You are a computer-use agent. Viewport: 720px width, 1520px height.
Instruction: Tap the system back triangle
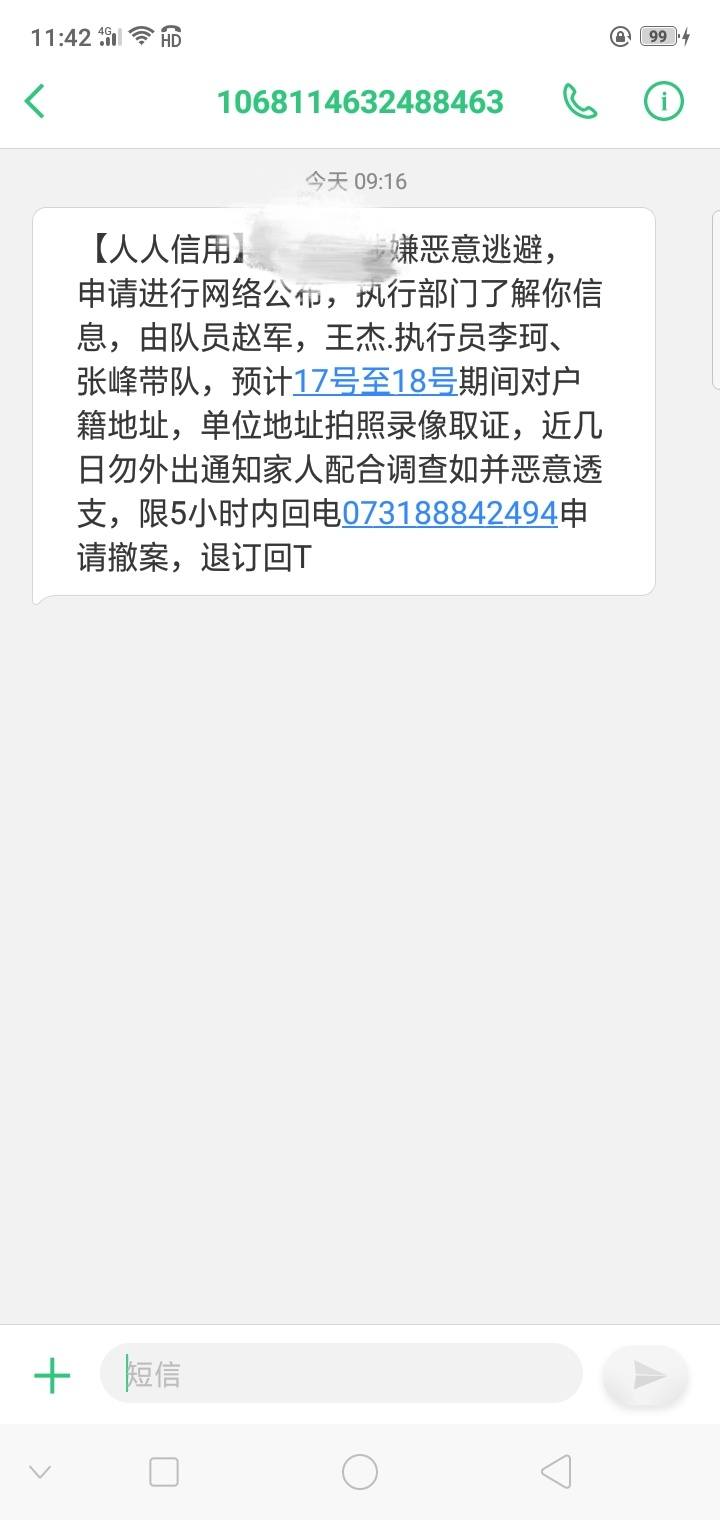tap(556, 1471)
